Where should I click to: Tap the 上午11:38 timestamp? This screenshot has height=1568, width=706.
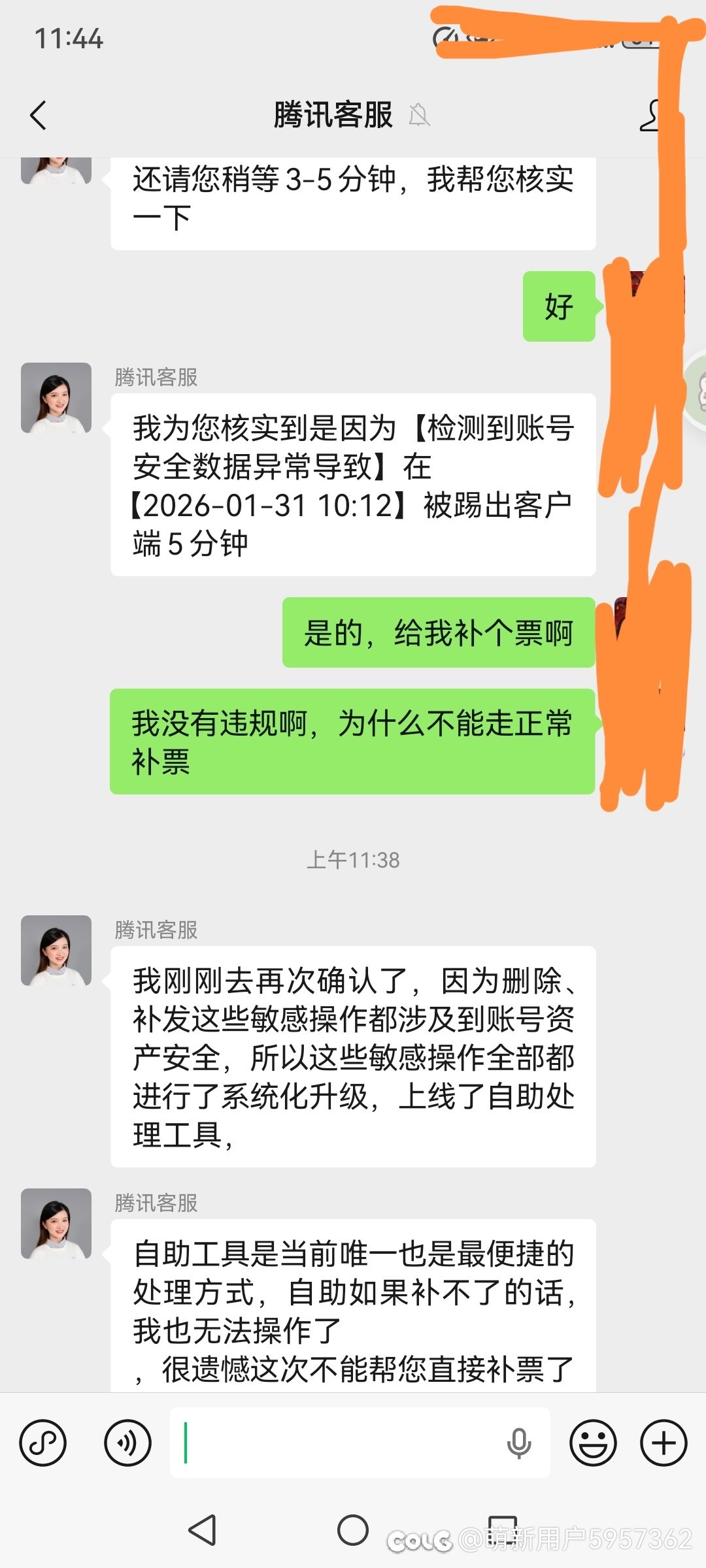[x=353, y=860]
